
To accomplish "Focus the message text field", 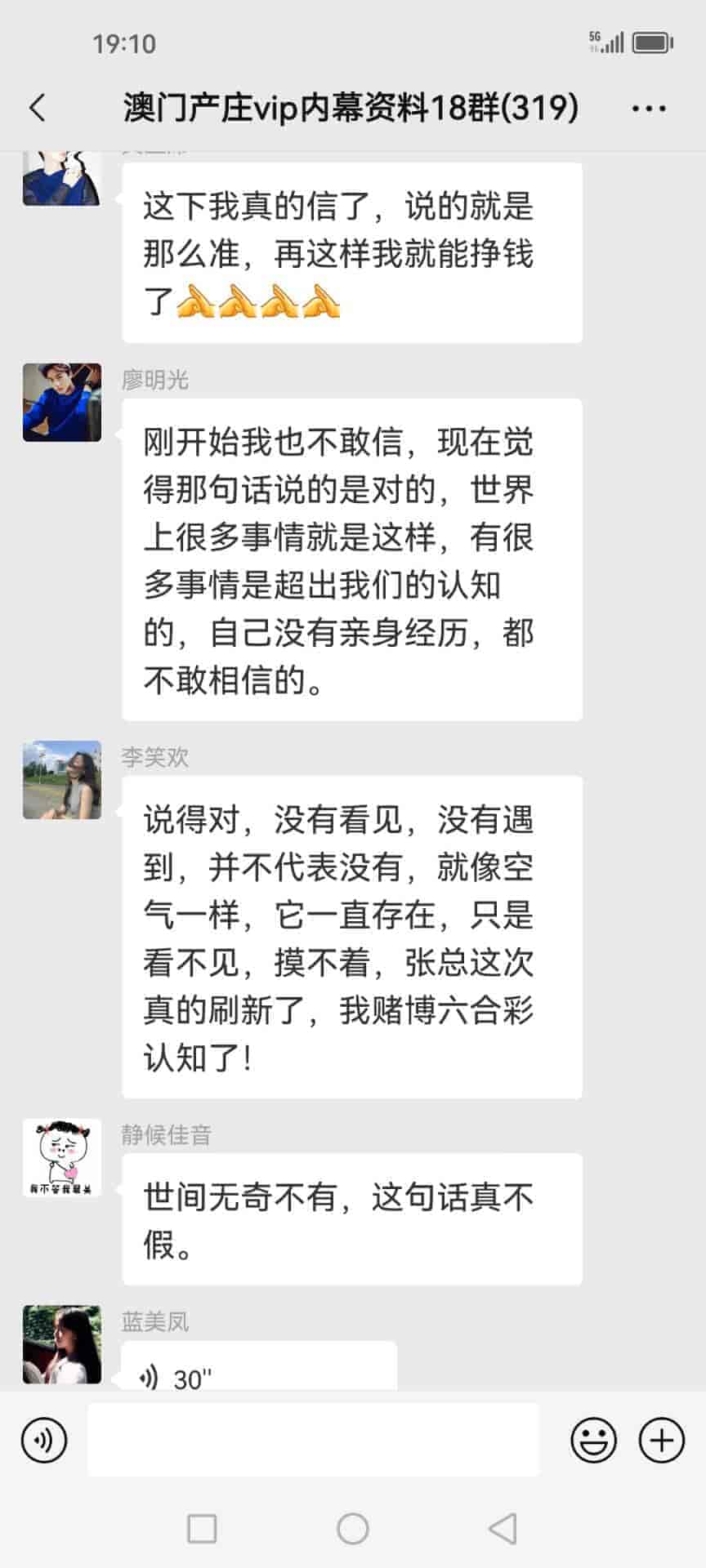I will tap(313, 1440).
